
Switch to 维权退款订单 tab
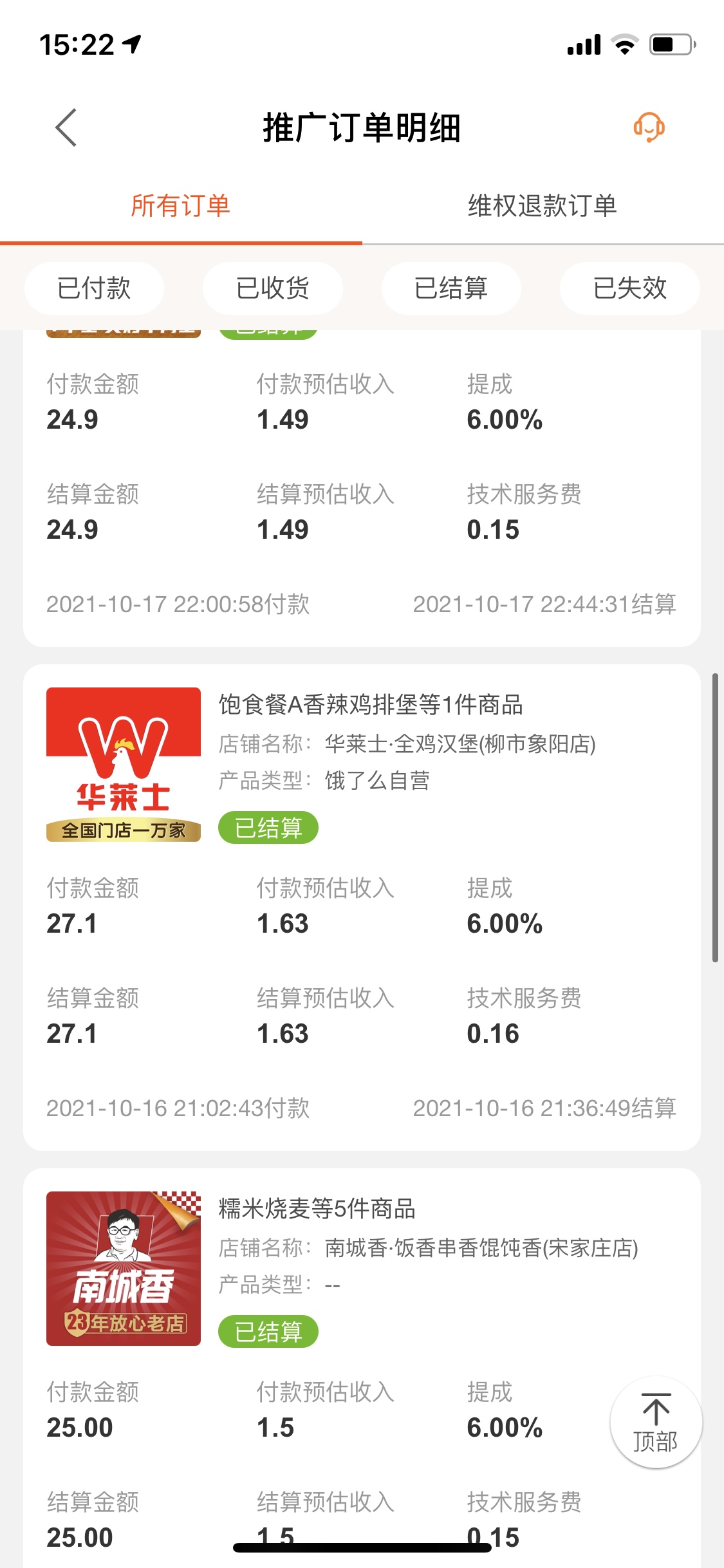543,206
